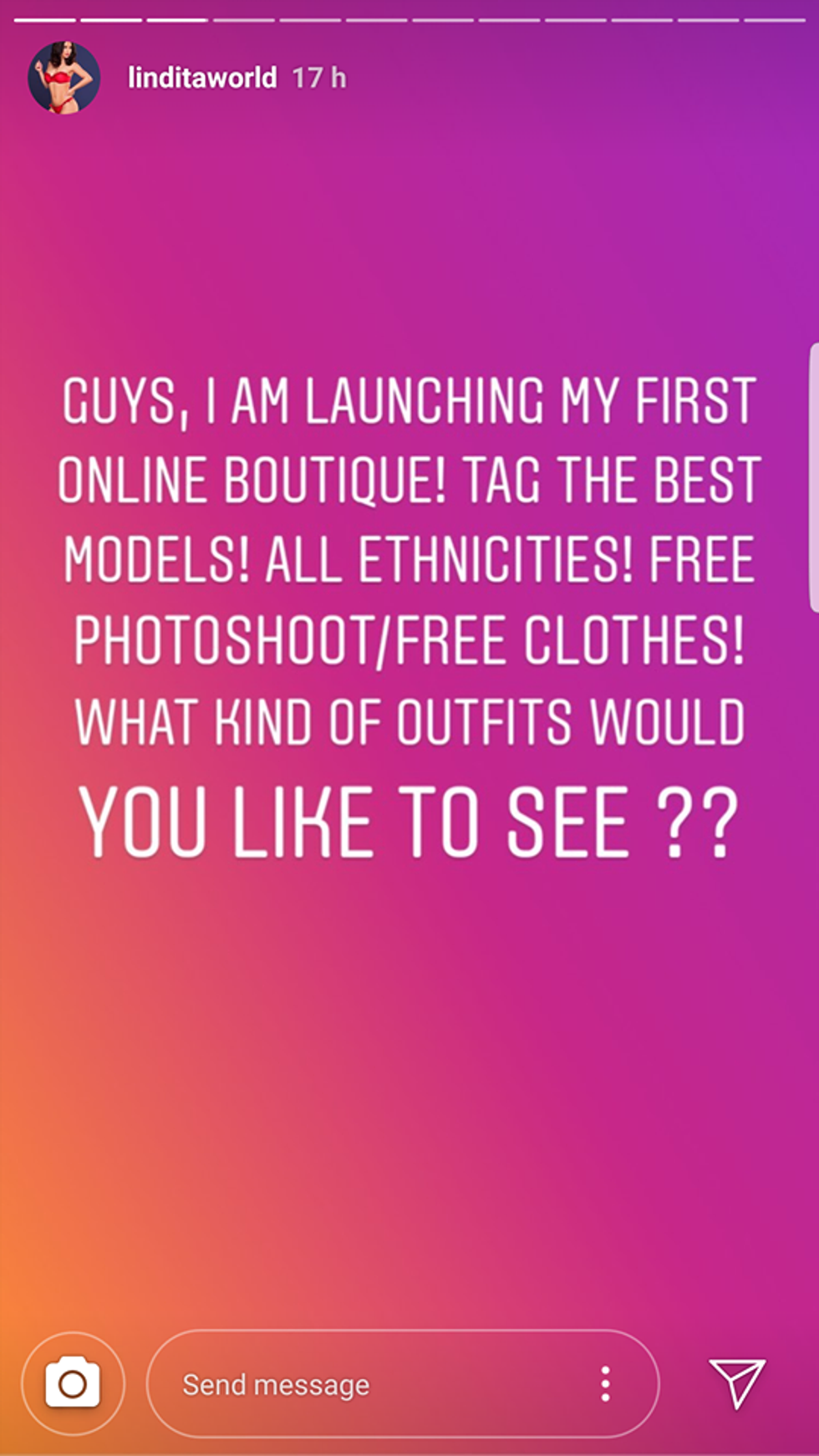Open the camera icon

point(73,1383)
